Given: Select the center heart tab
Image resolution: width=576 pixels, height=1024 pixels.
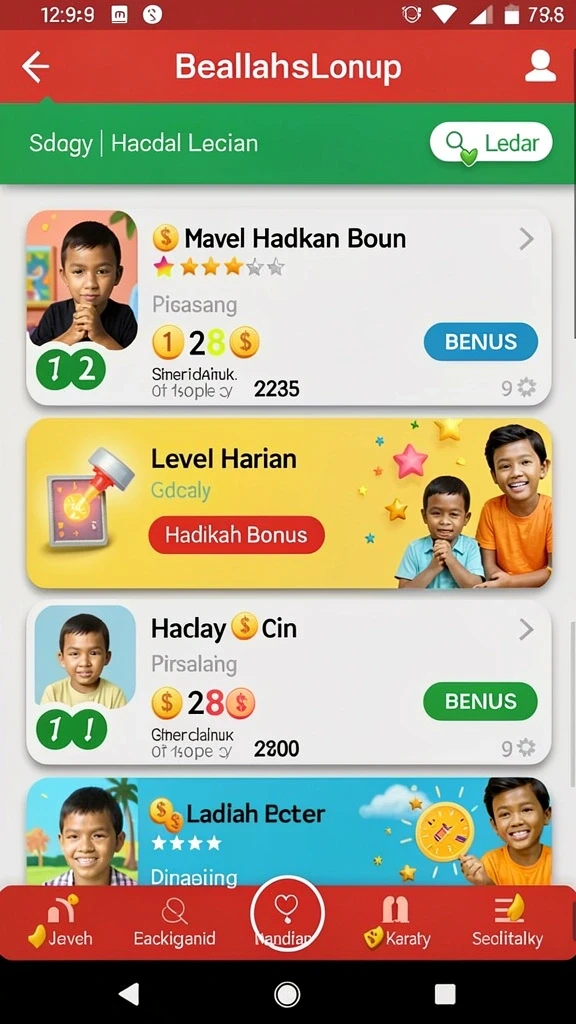Looking at the screenshot, I should (x=287, y=914).
